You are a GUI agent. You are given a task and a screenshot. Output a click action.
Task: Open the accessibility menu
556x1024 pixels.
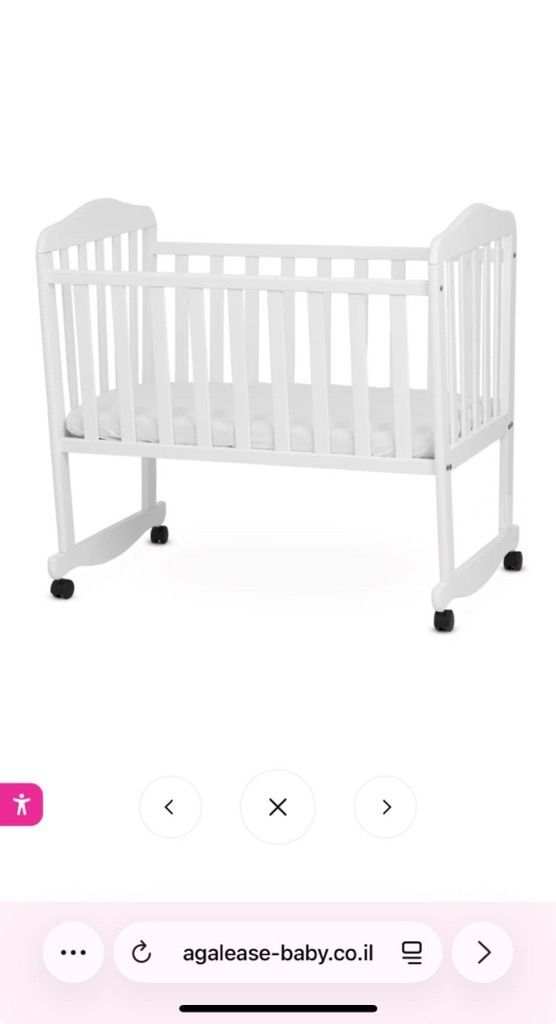tap(21, 804)
